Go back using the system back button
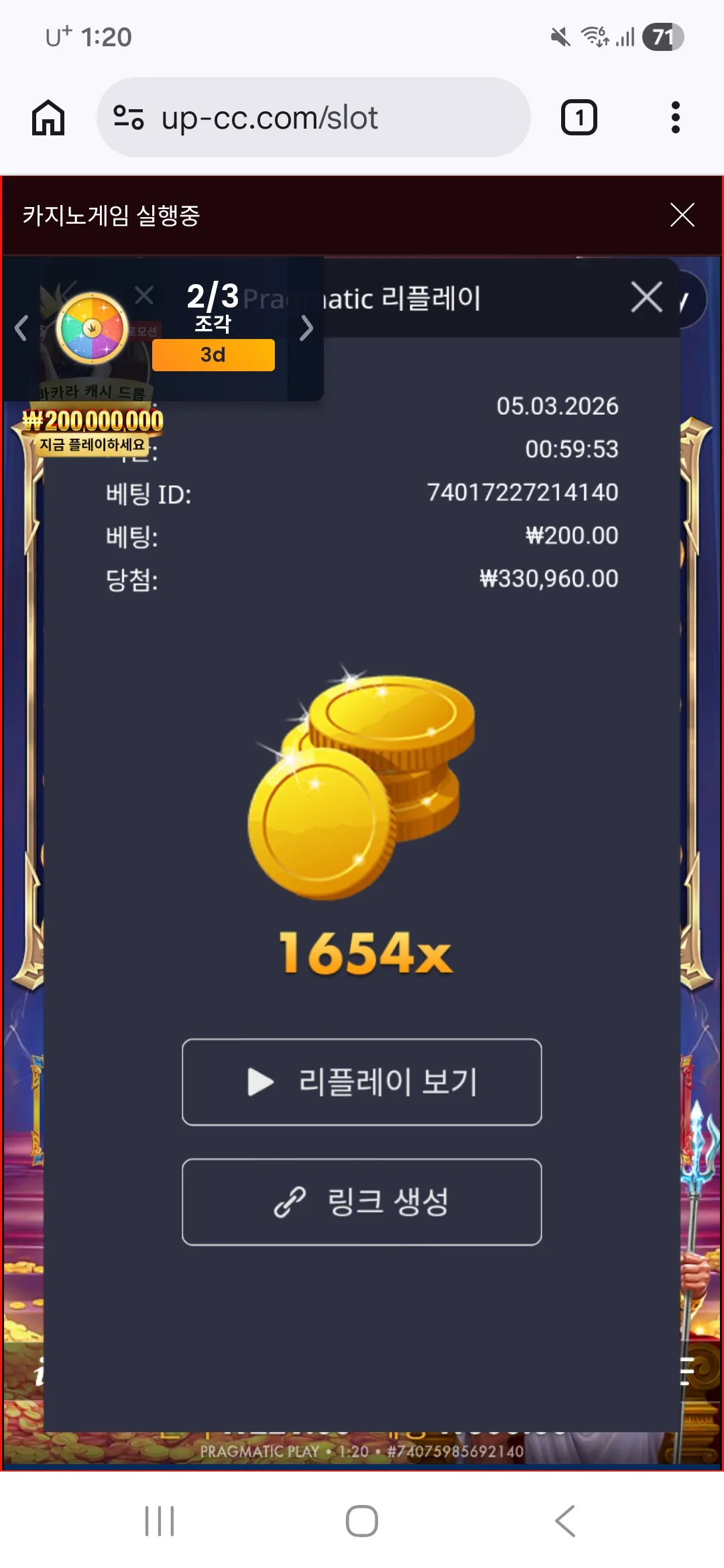Viewport: 724px width, 1568px height. click(565, 1521)
